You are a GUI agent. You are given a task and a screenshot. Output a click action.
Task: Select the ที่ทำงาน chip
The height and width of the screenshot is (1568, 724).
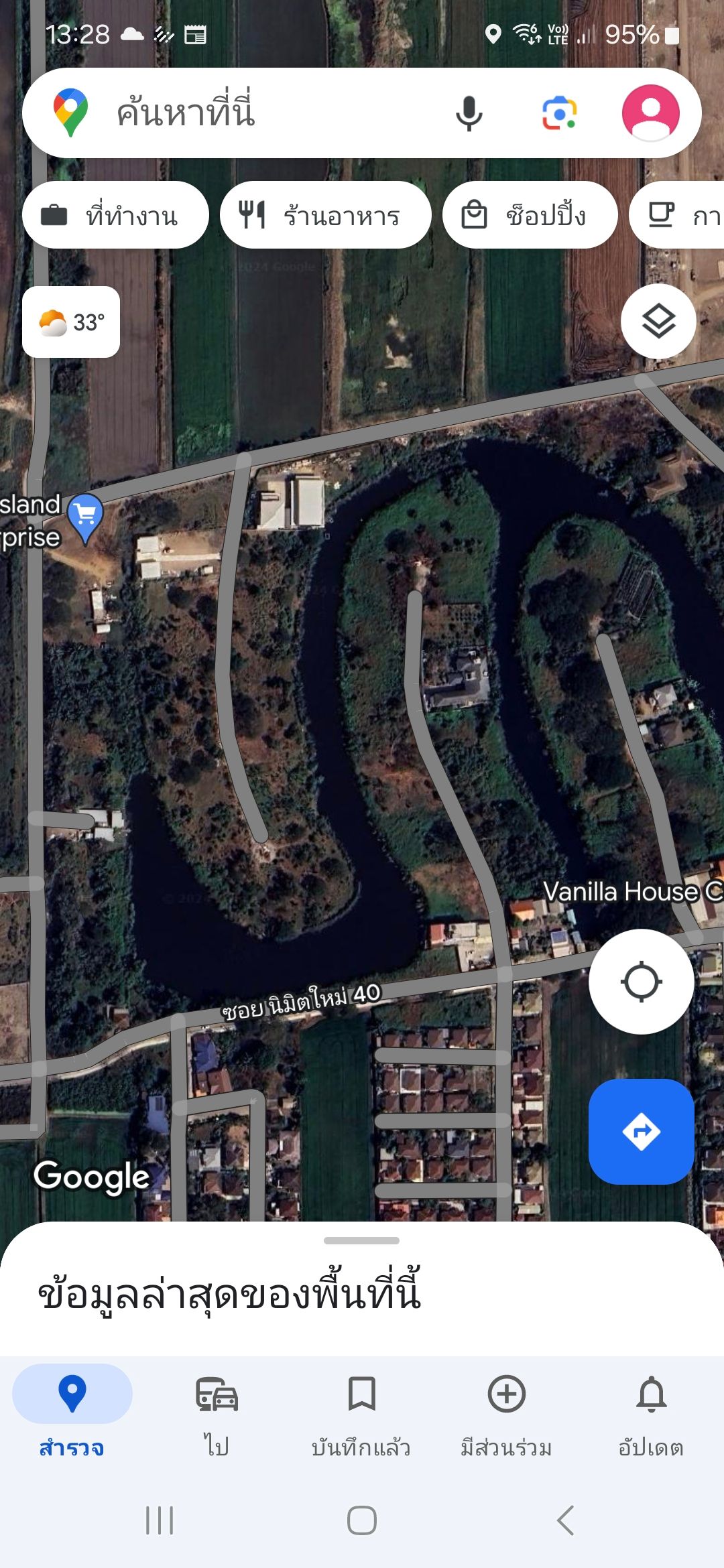115,215
